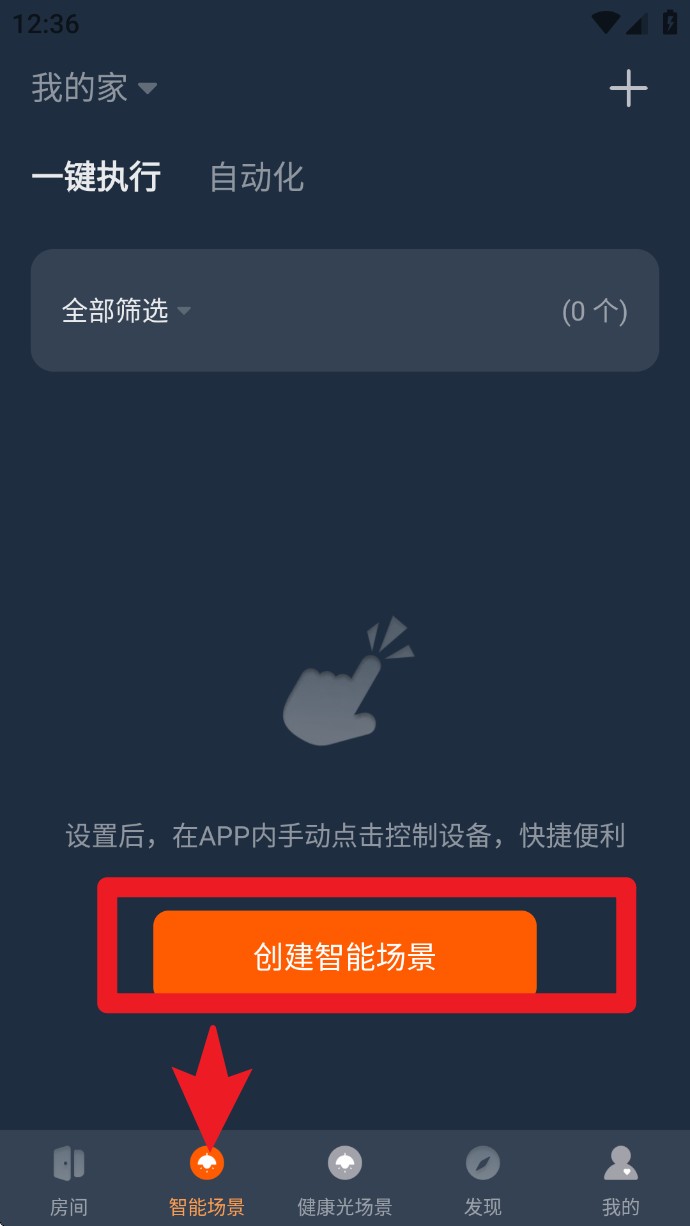Expand the 全部筛选 filter dropdown
The height and width of the screenshot is (1226, 690).
pyautogui.click(x=126, y=311)
